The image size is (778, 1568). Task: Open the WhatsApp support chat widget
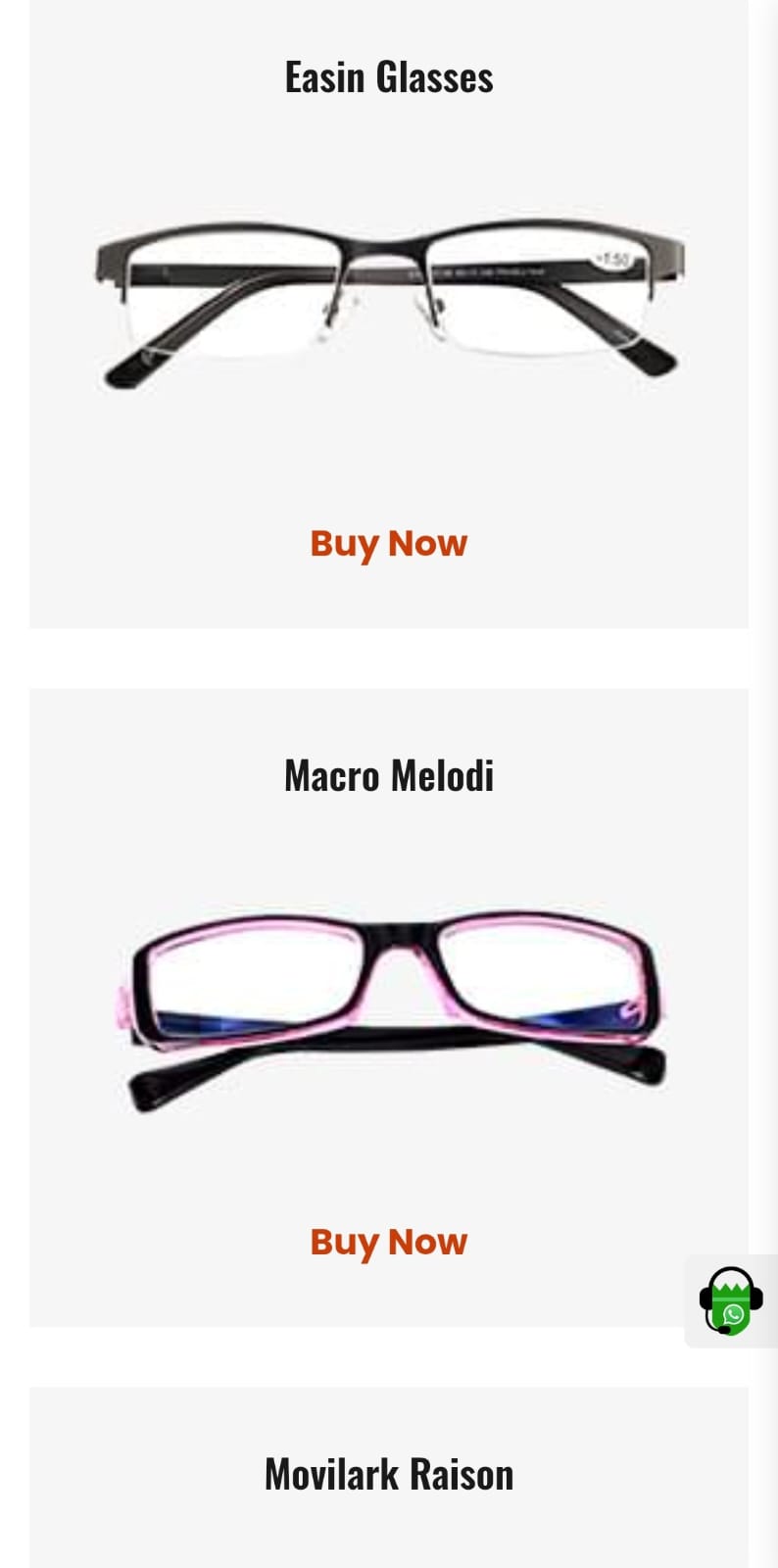point(731,1300)
